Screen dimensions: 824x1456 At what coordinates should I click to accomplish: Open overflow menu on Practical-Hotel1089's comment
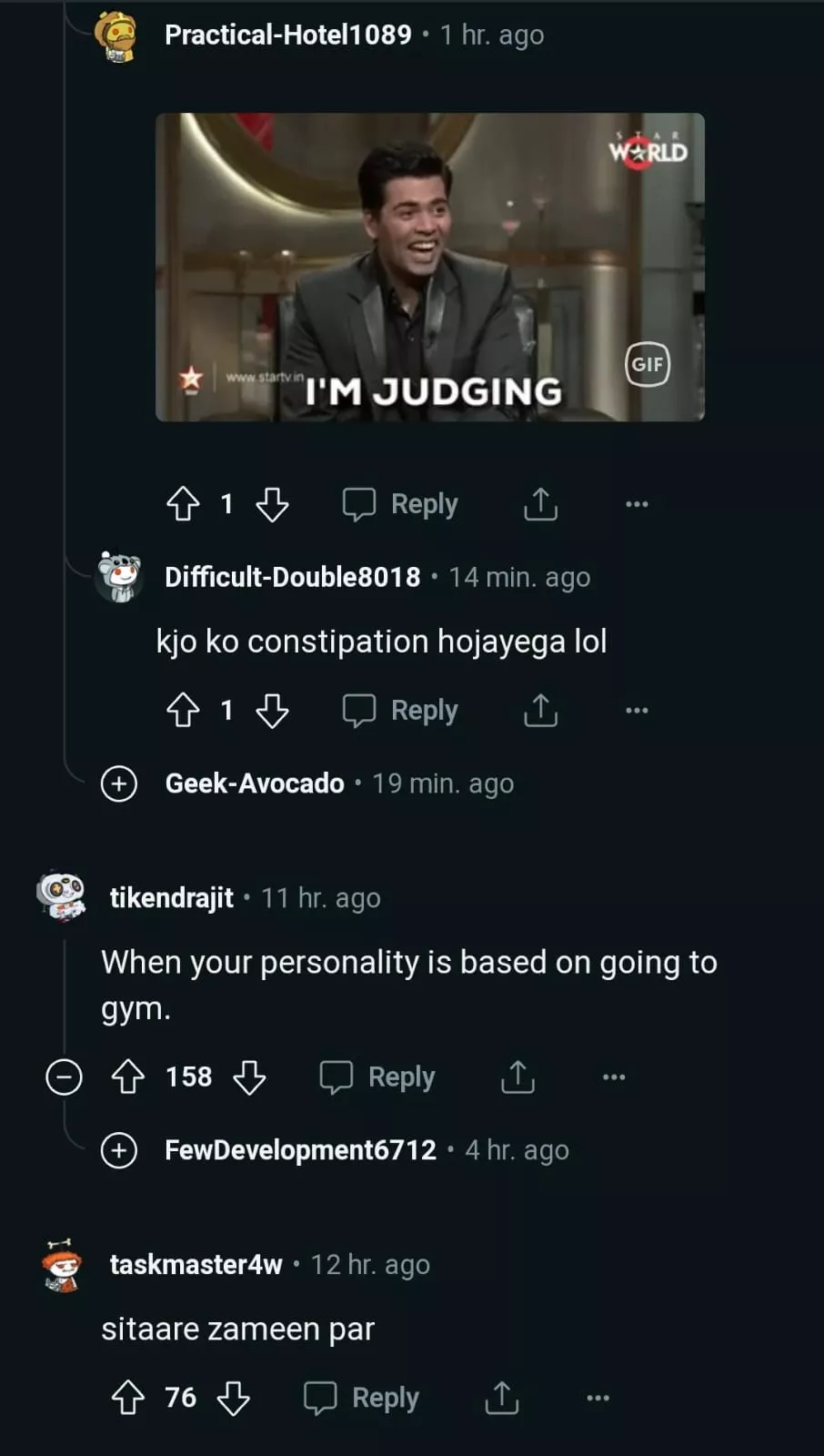637,504
